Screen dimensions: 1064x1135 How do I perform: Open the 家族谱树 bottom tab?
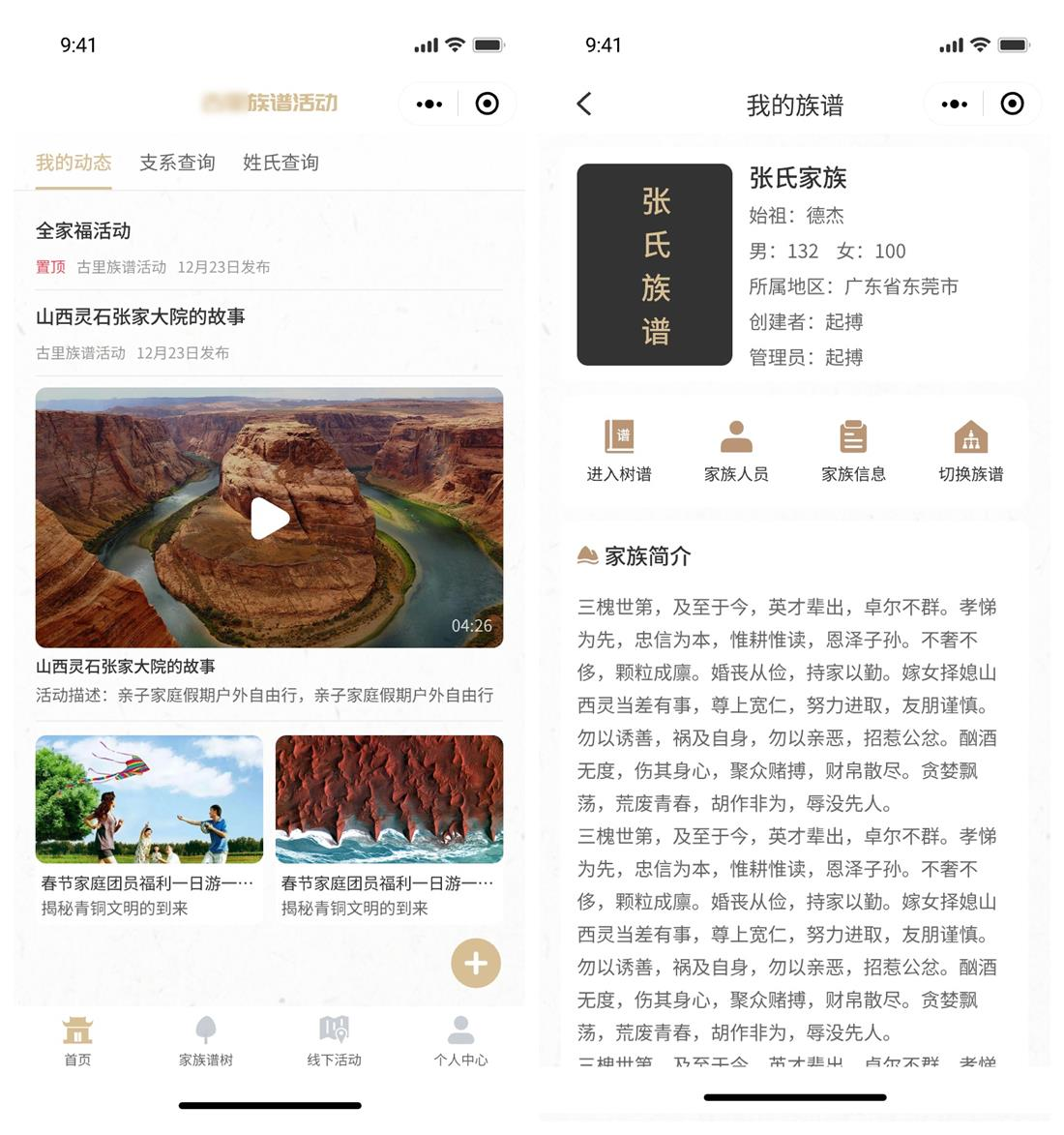click(205, 1041)
